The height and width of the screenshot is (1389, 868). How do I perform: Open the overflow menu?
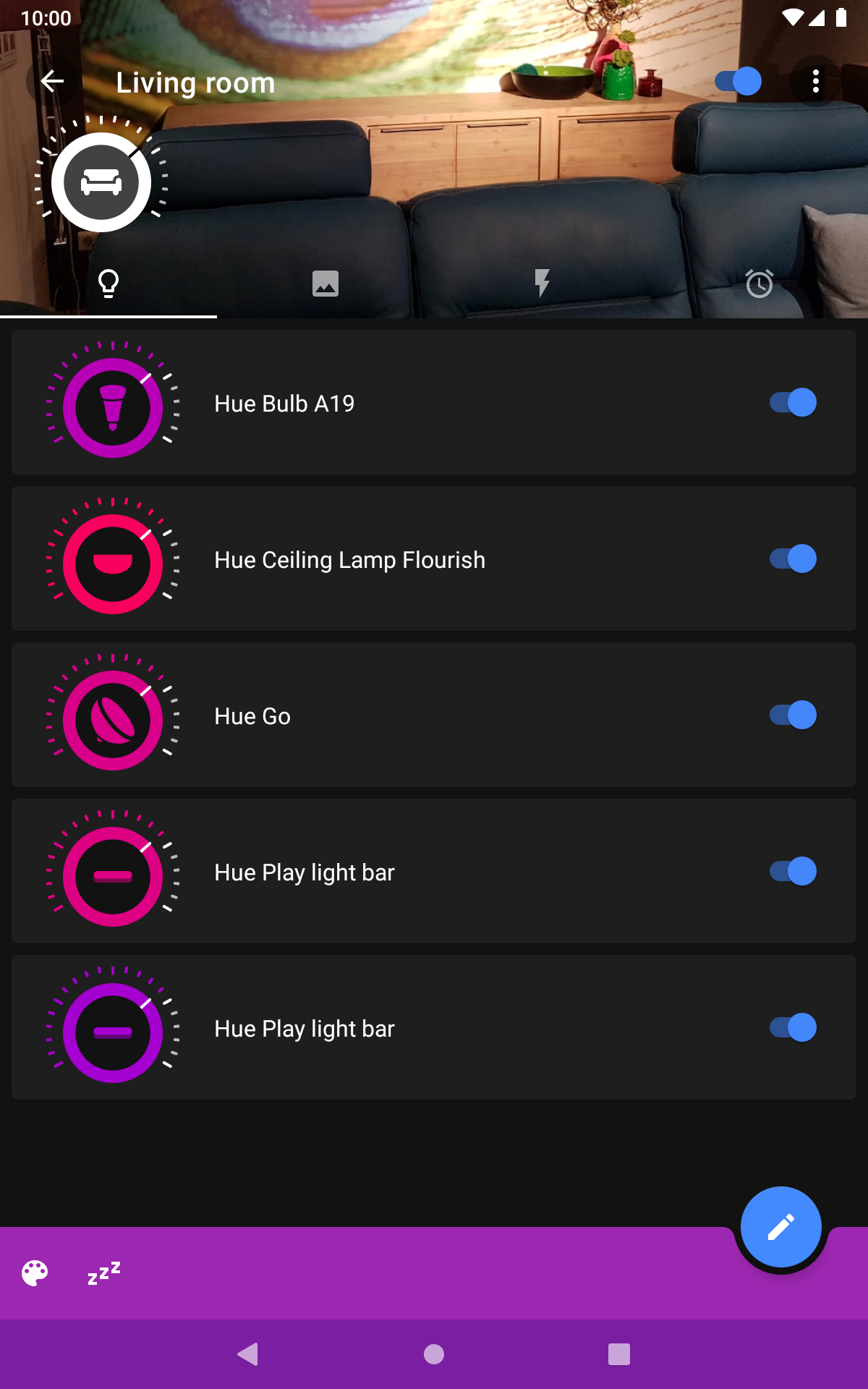point(815,82)
